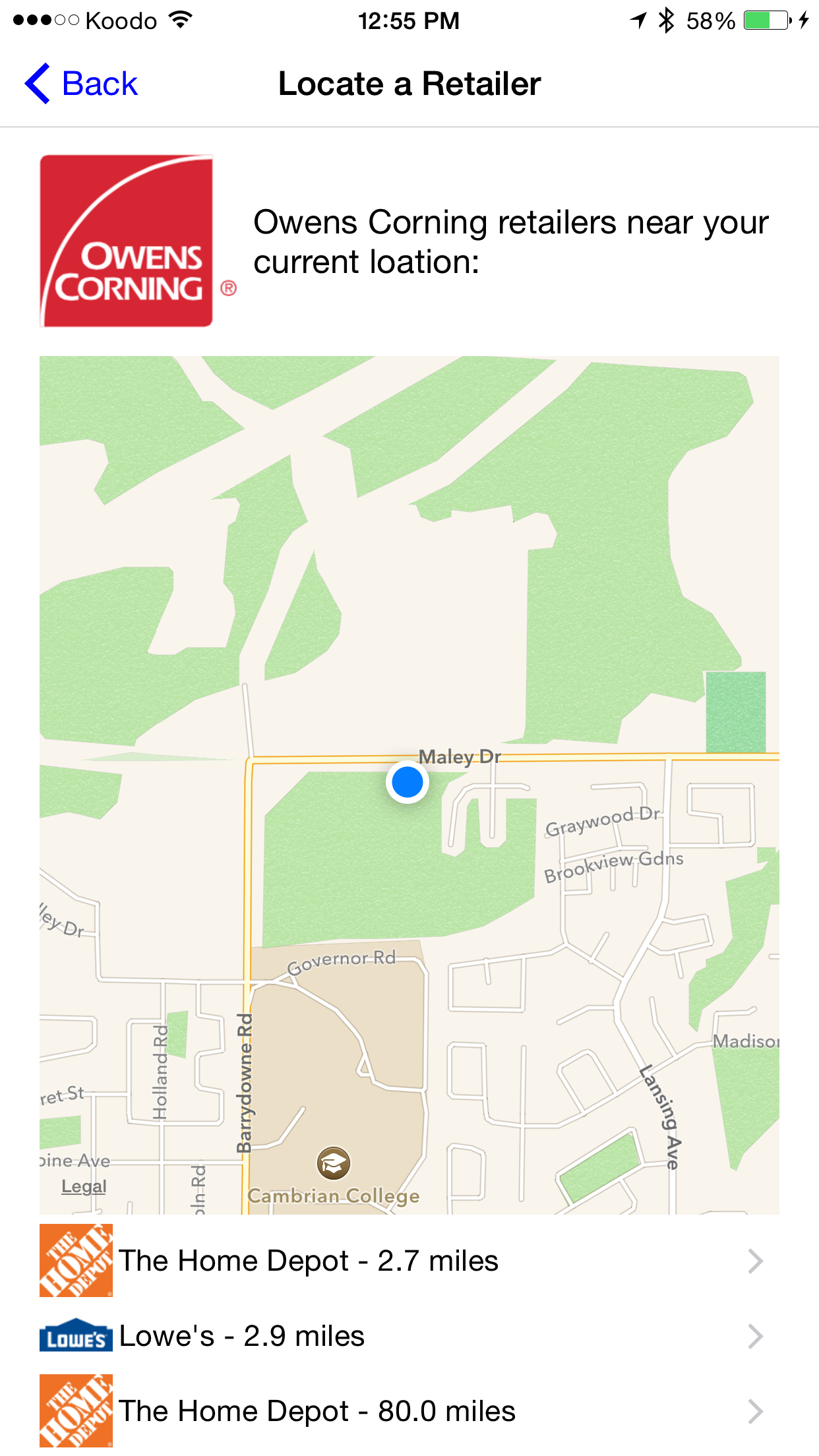Tap the blue current location dot
The width and height of the screenshot is (819, 1456).
[x=408, y=782]
